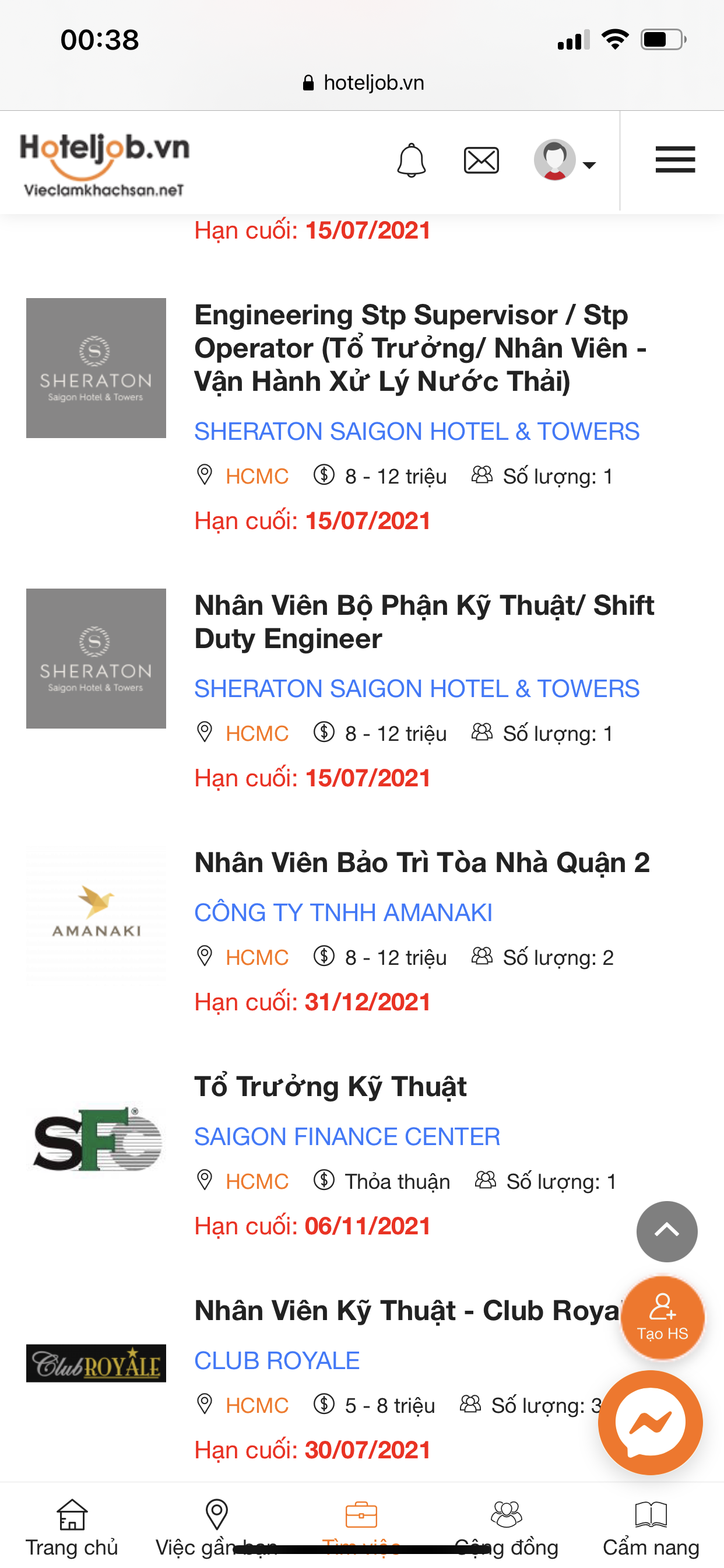Open the Messenger chat bubble
The height and width of the screenshot is (1568, 724).
[x=650, y=1423]
